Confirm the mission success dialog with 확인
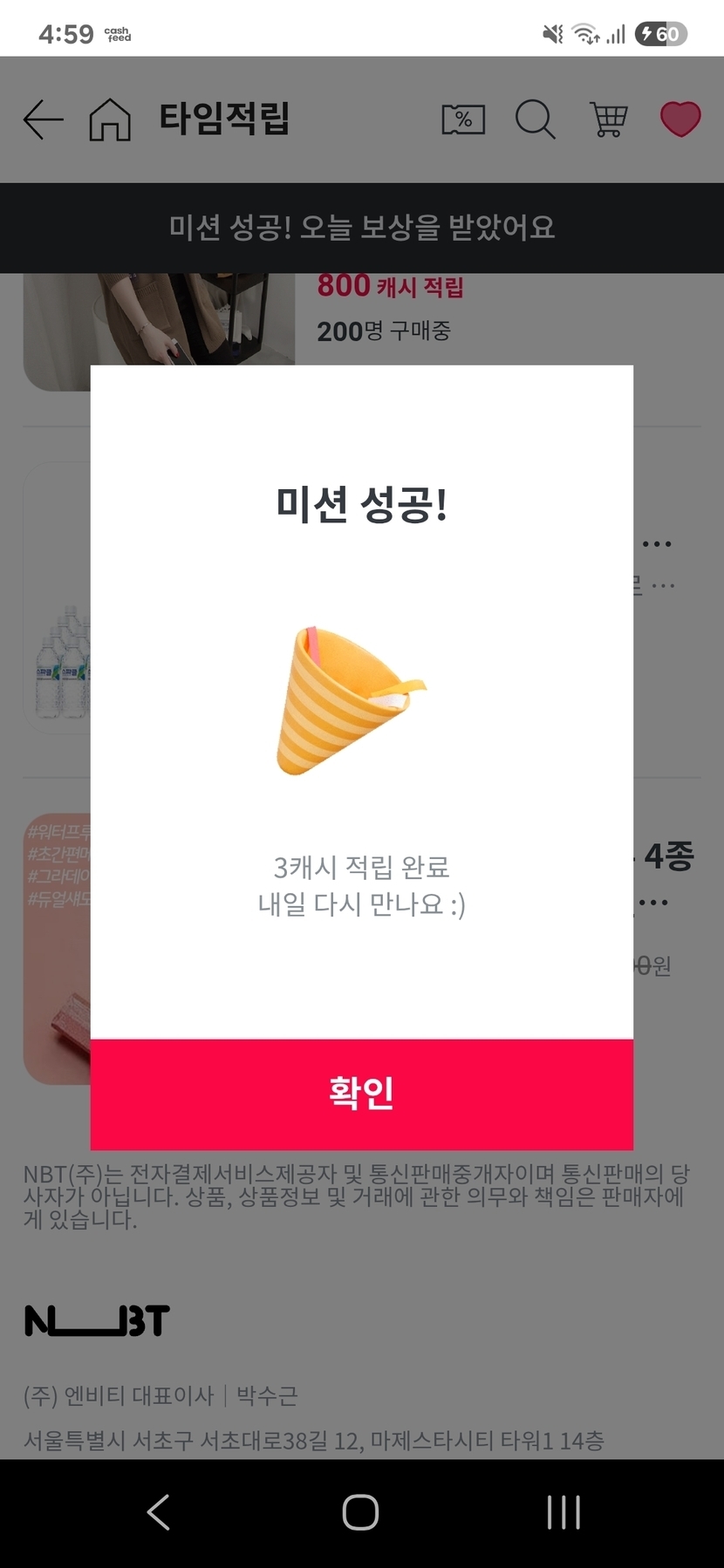724x1568 pixels. click(x=361, y=1094)
